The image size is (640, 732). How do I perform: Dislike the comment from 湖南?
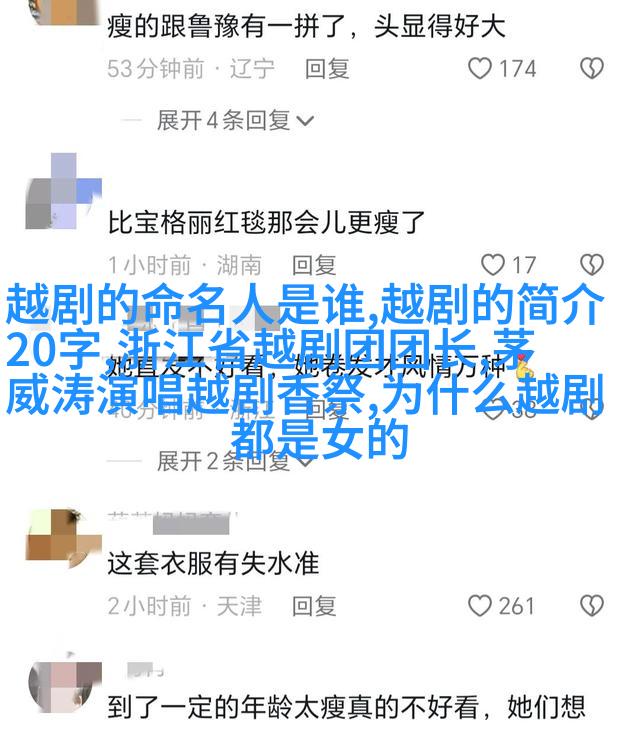(x=593, y=265)
